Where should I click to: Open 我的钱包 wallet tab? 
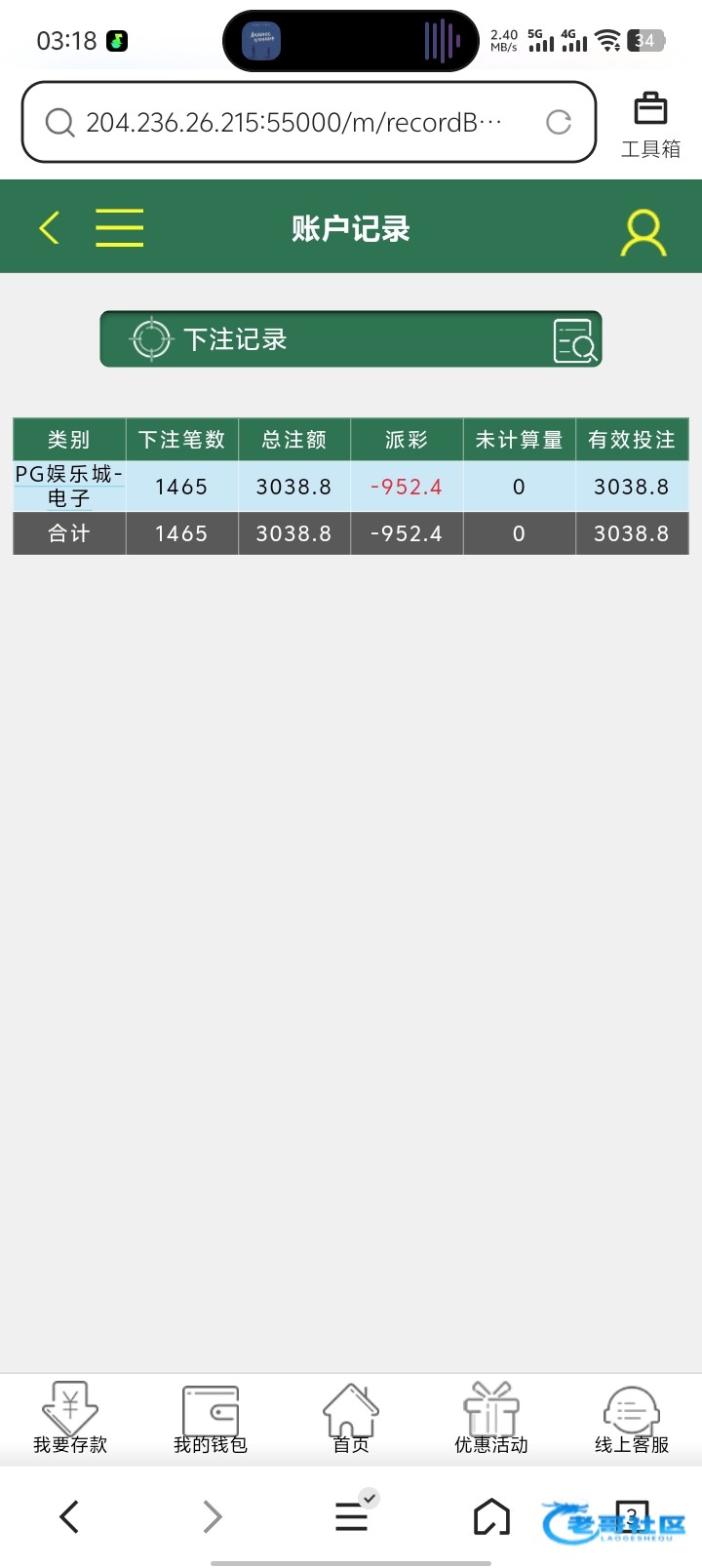pos(211,1420)
